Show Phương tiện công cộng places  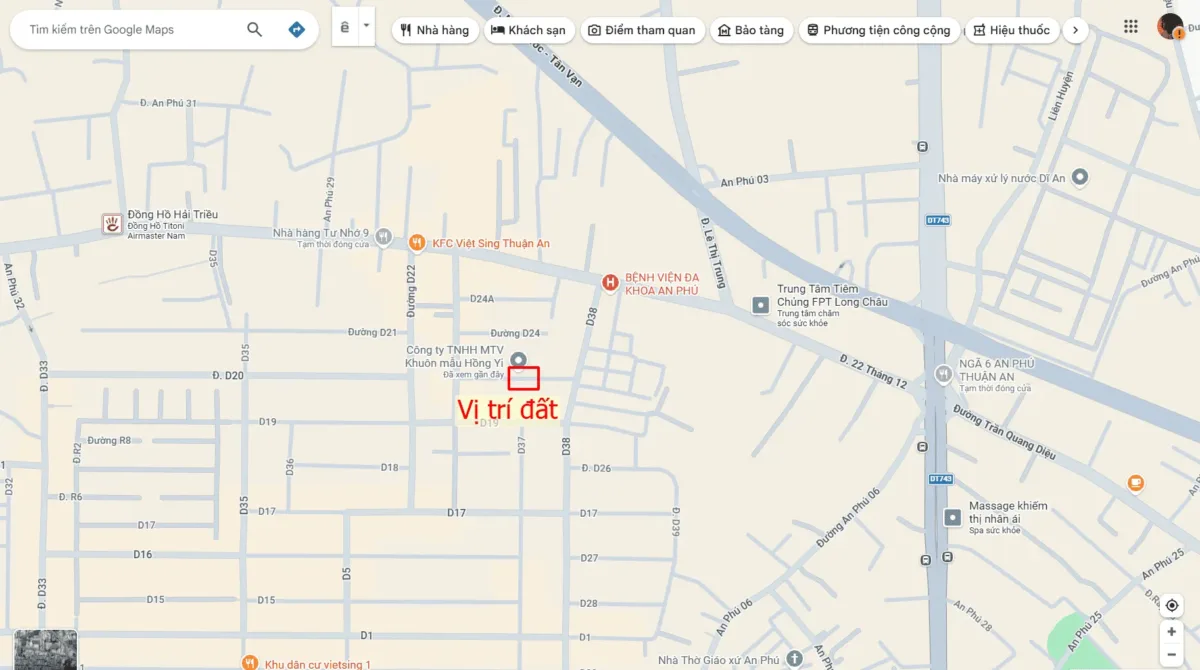tap(880, 30)
